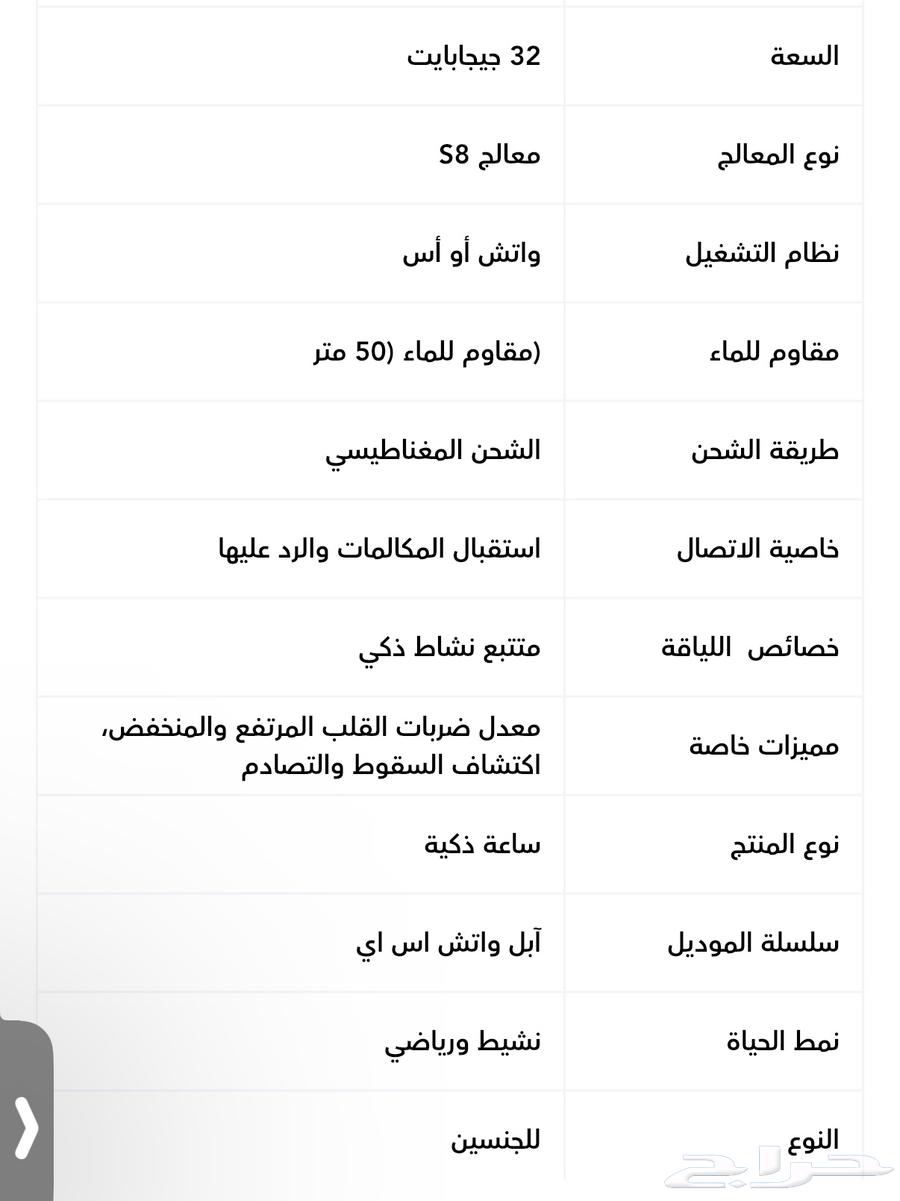Viewport: 900px width, 1201px height.
Task: Select the مقاوم للماء row
Action: (x=783, y=351)
